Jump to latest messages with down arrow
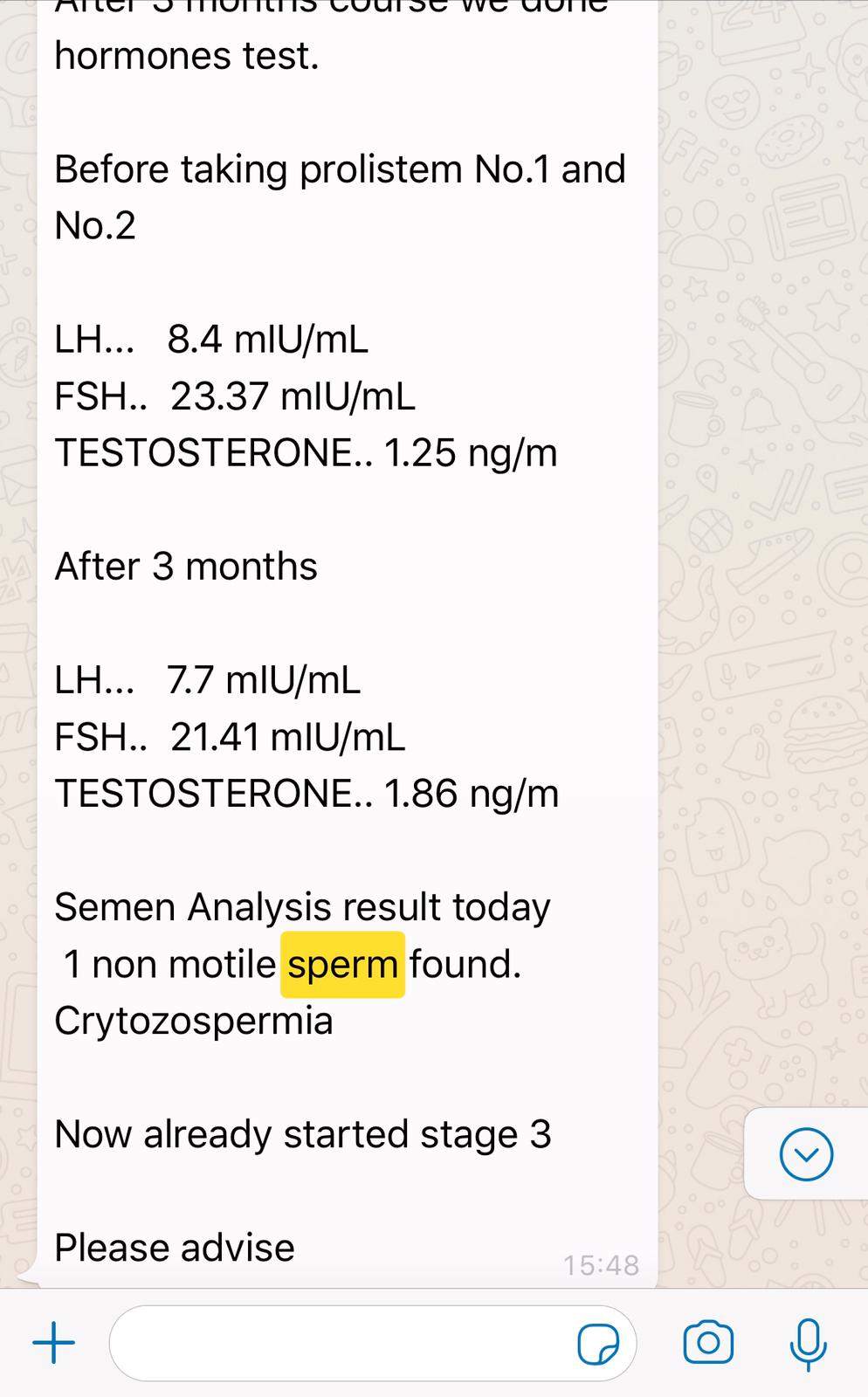 click(x=806, y=1154)
